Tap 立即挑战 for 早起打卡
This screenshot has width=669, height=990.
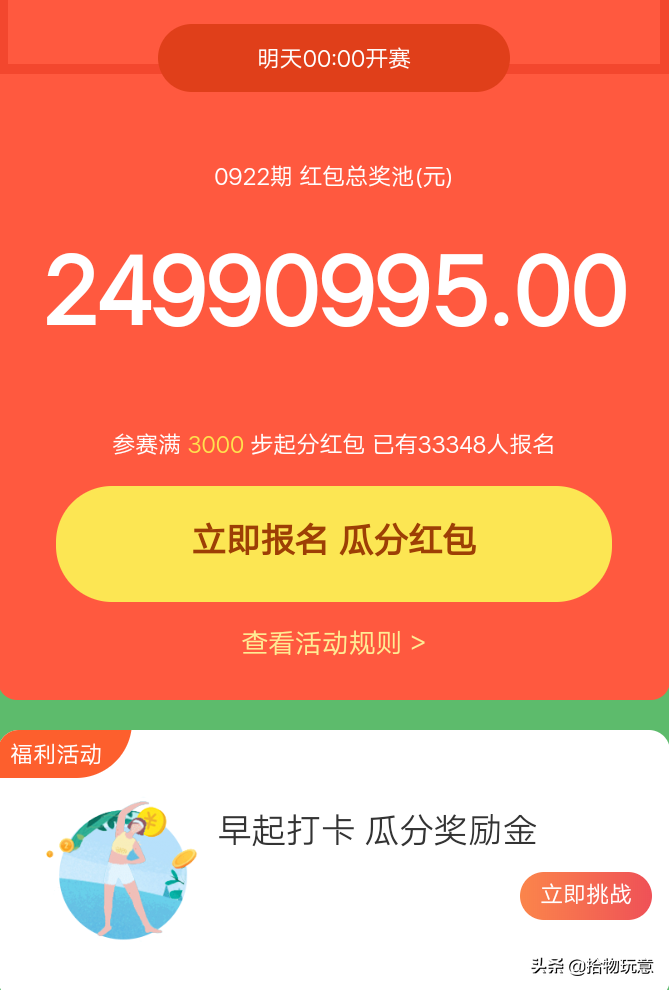pos(585,894)
